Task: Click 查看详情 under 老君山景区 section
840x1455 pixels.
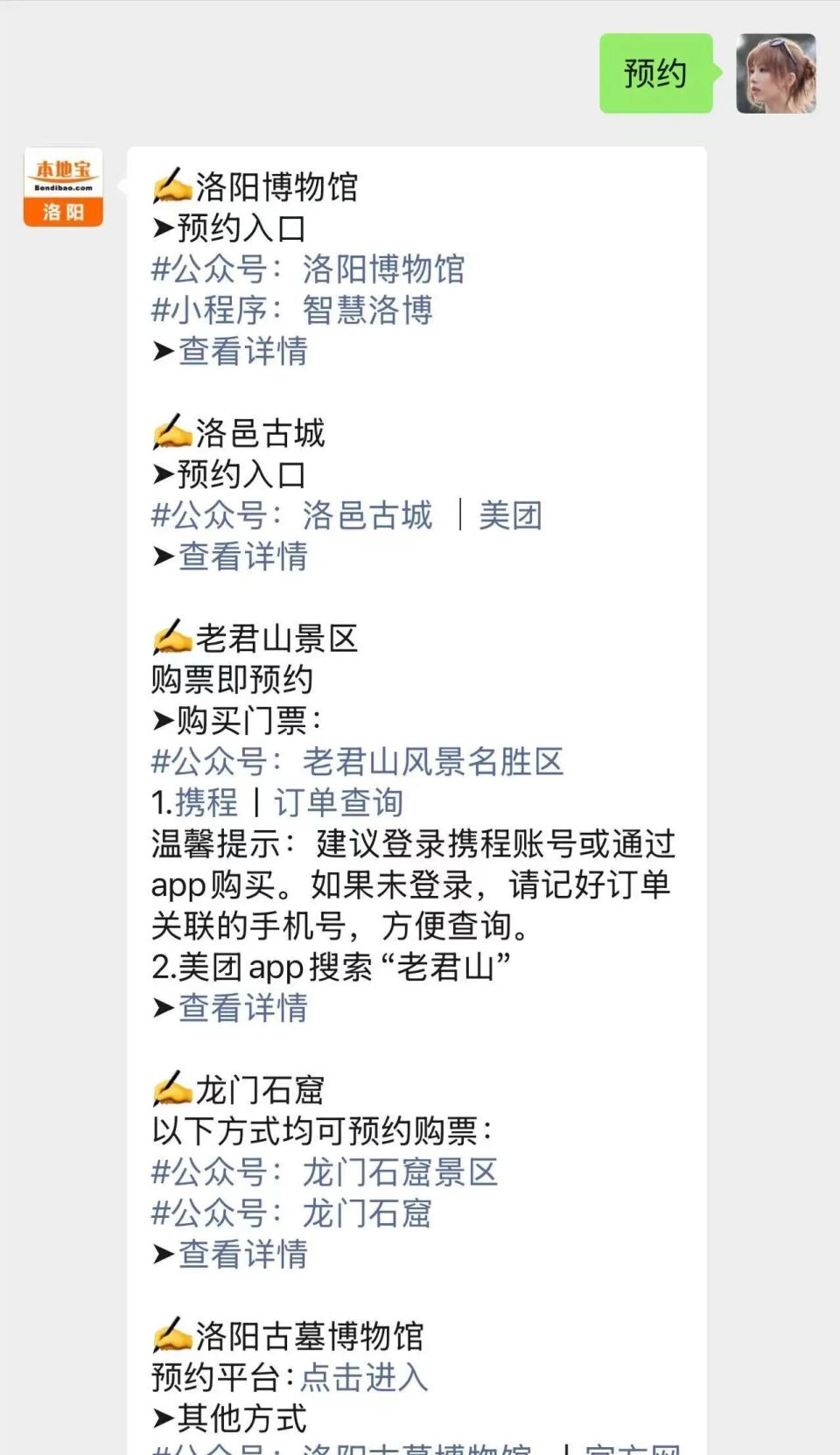Action: 242,1009
